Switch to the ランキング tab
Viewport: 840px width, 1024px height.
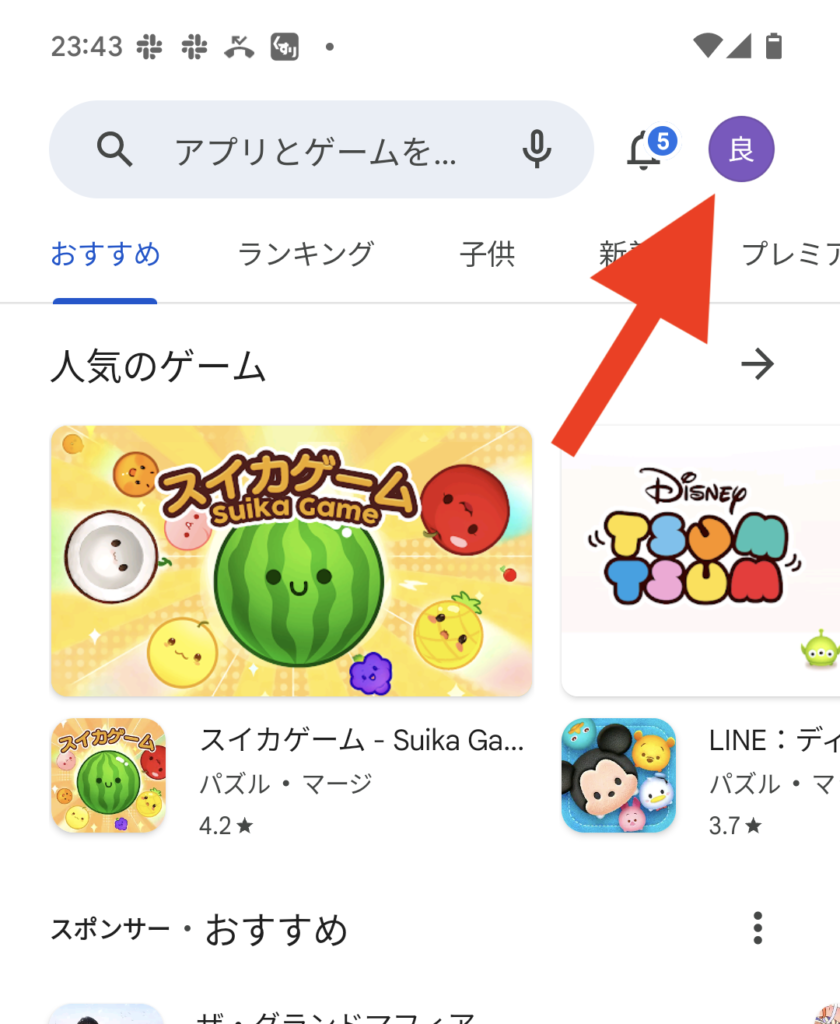tap(305, 255)
